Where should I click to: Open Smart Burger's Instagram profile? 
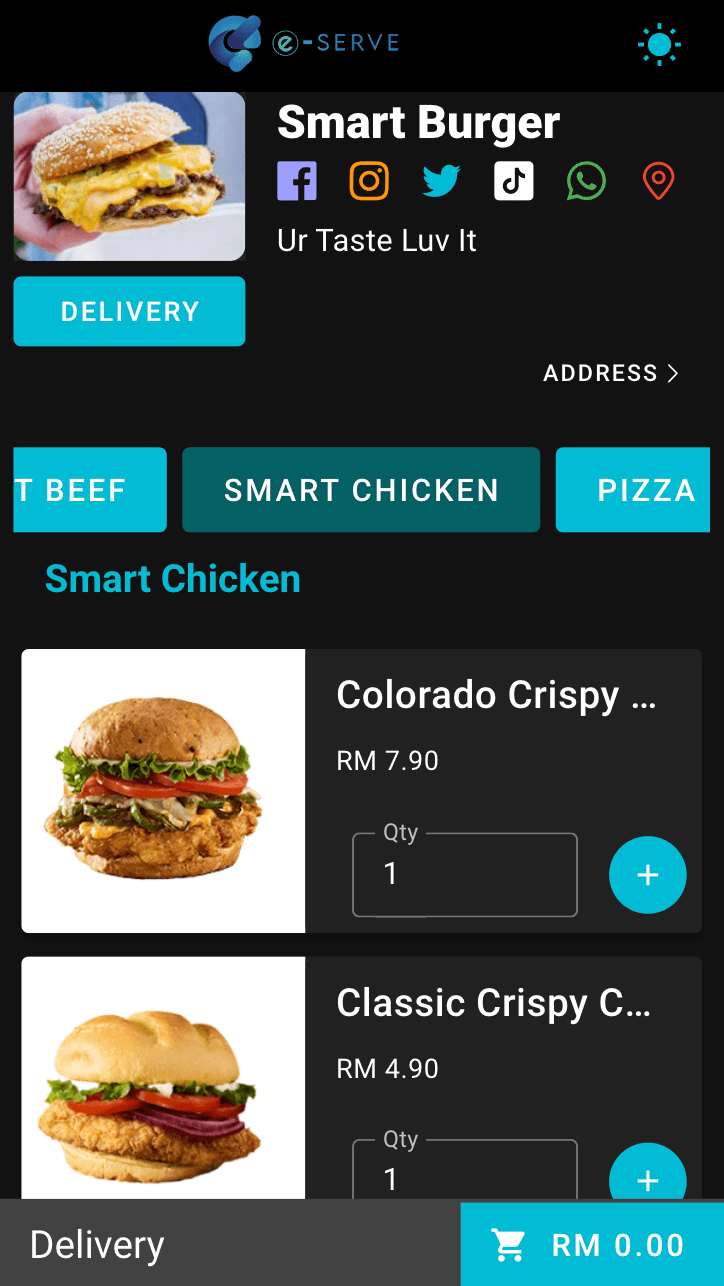369,181
